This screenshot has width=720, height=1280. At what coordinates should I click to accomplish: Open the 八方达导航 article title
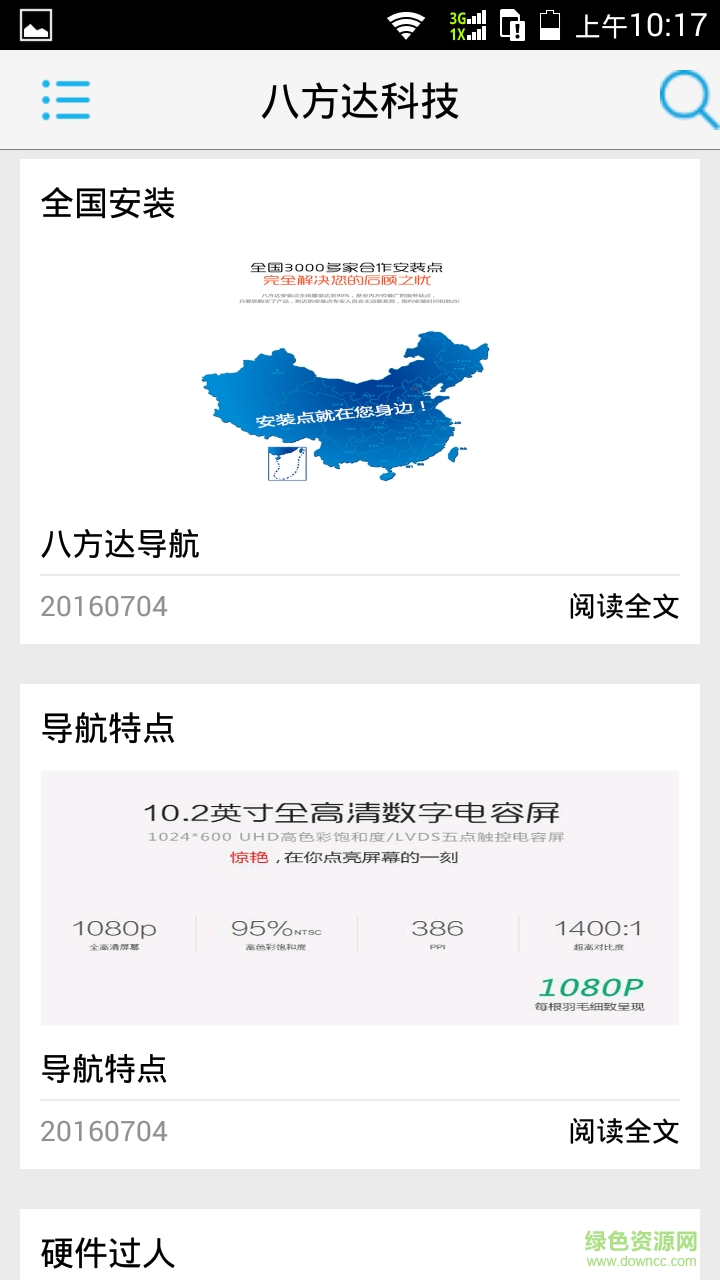pos(120,544)
